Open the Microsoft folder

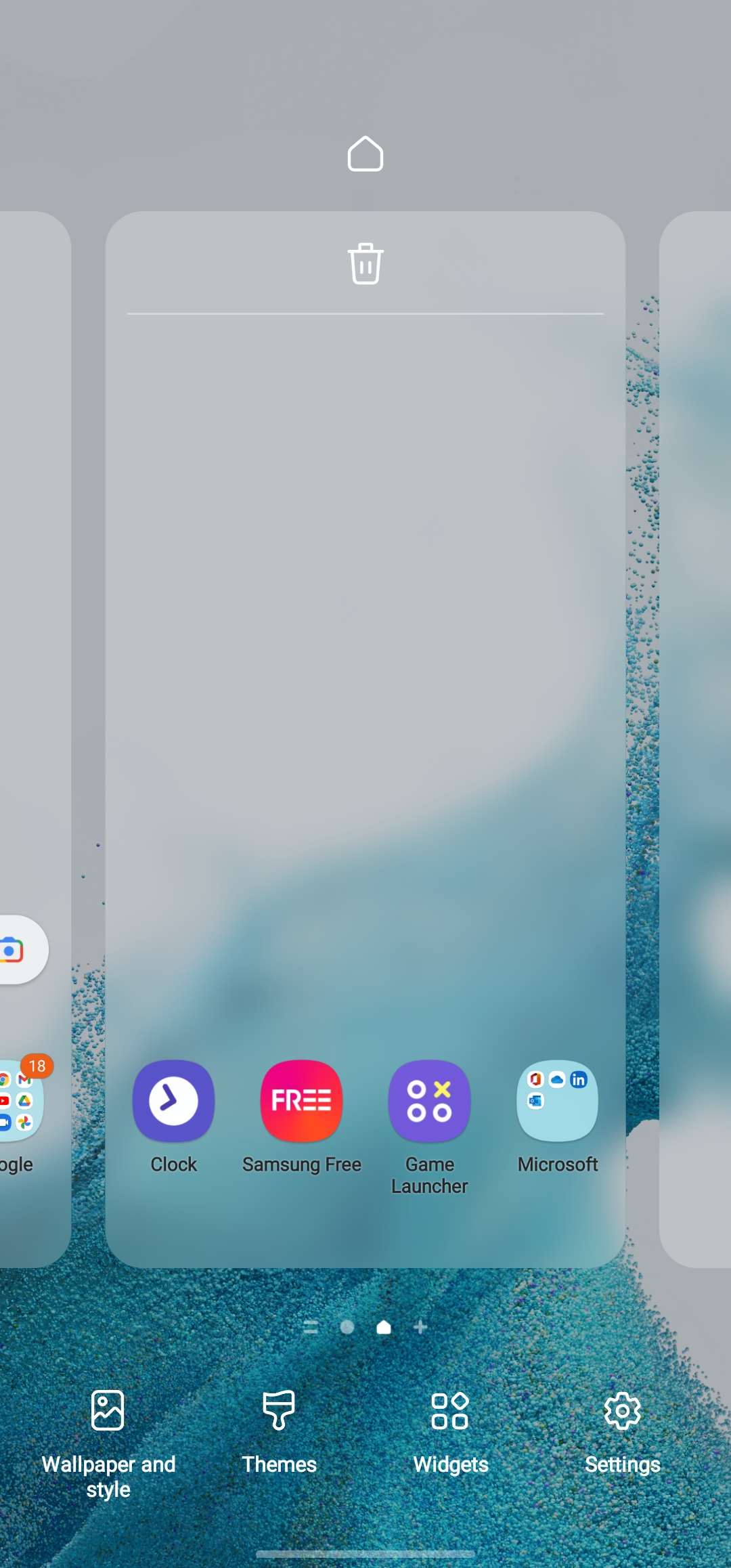pos(557,1117)
